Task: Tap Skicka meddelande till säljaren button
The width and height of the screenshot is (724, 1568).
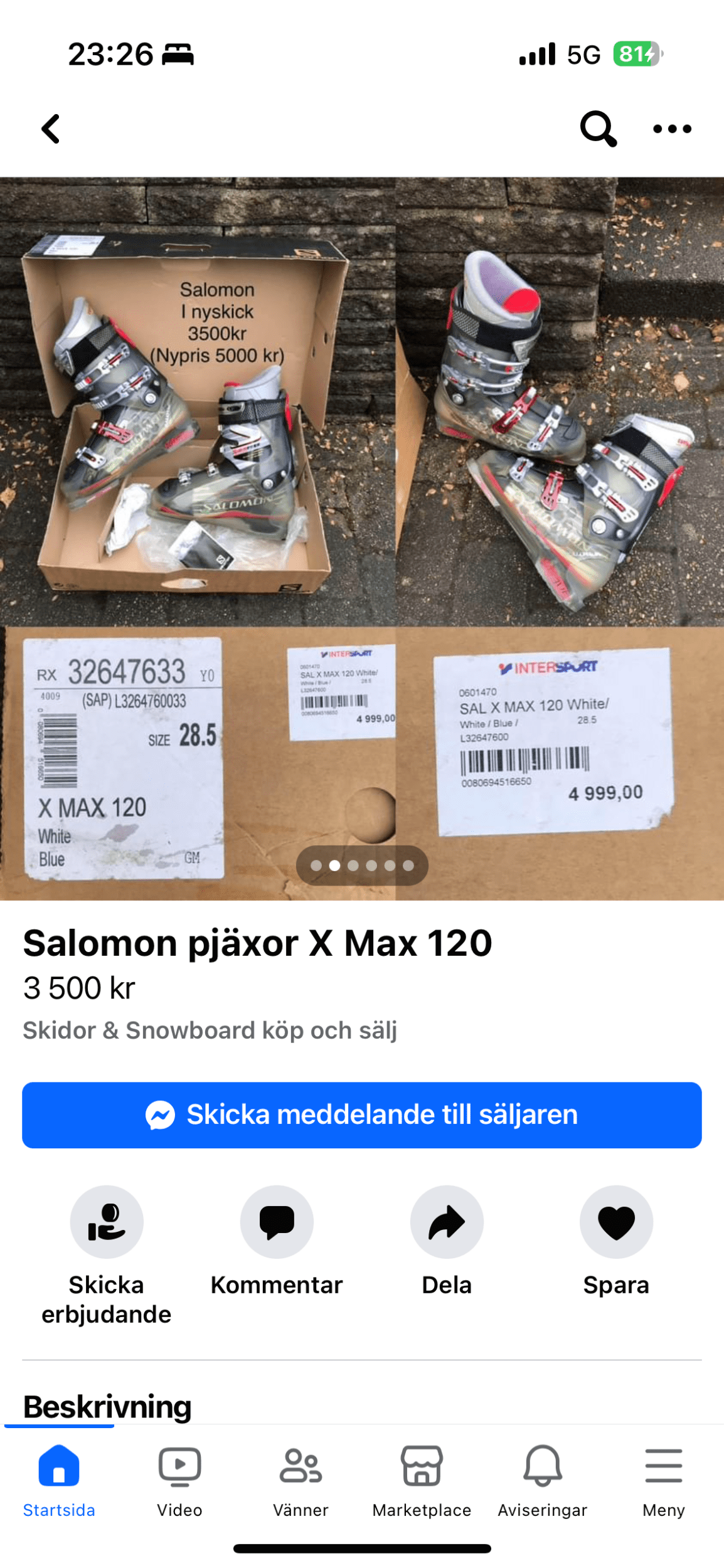Action: tap(362, 1115)
